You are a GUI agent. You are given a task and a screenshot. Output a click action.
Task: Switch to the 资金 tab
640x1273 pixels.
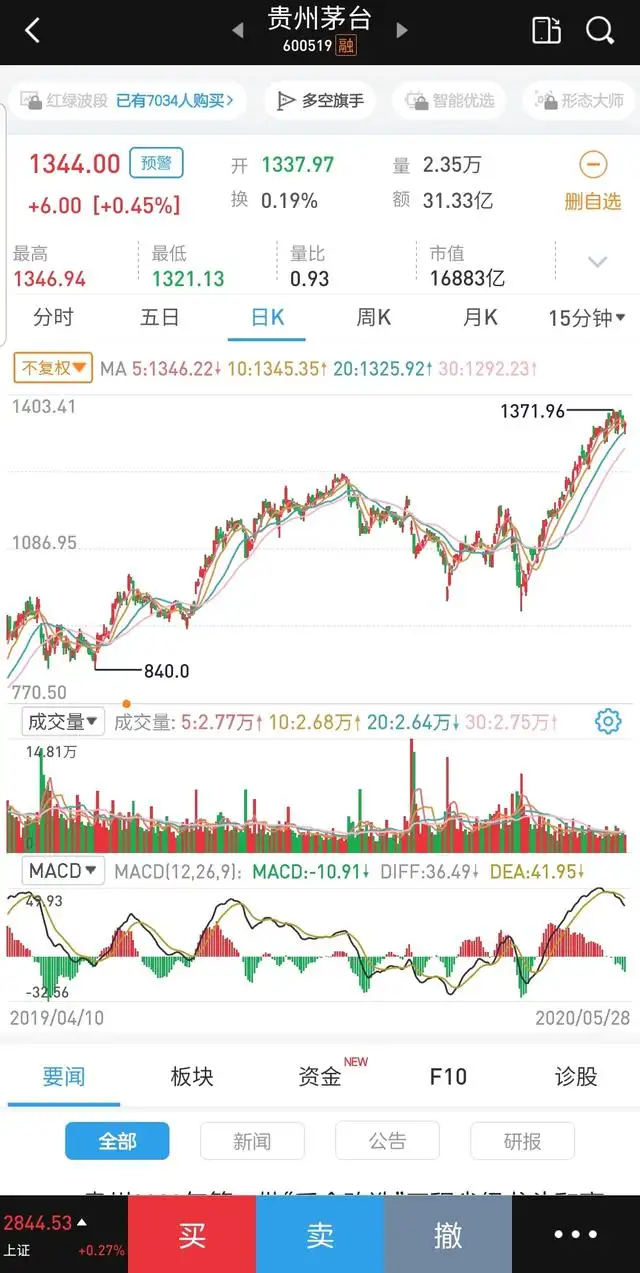click(320, 1076)
